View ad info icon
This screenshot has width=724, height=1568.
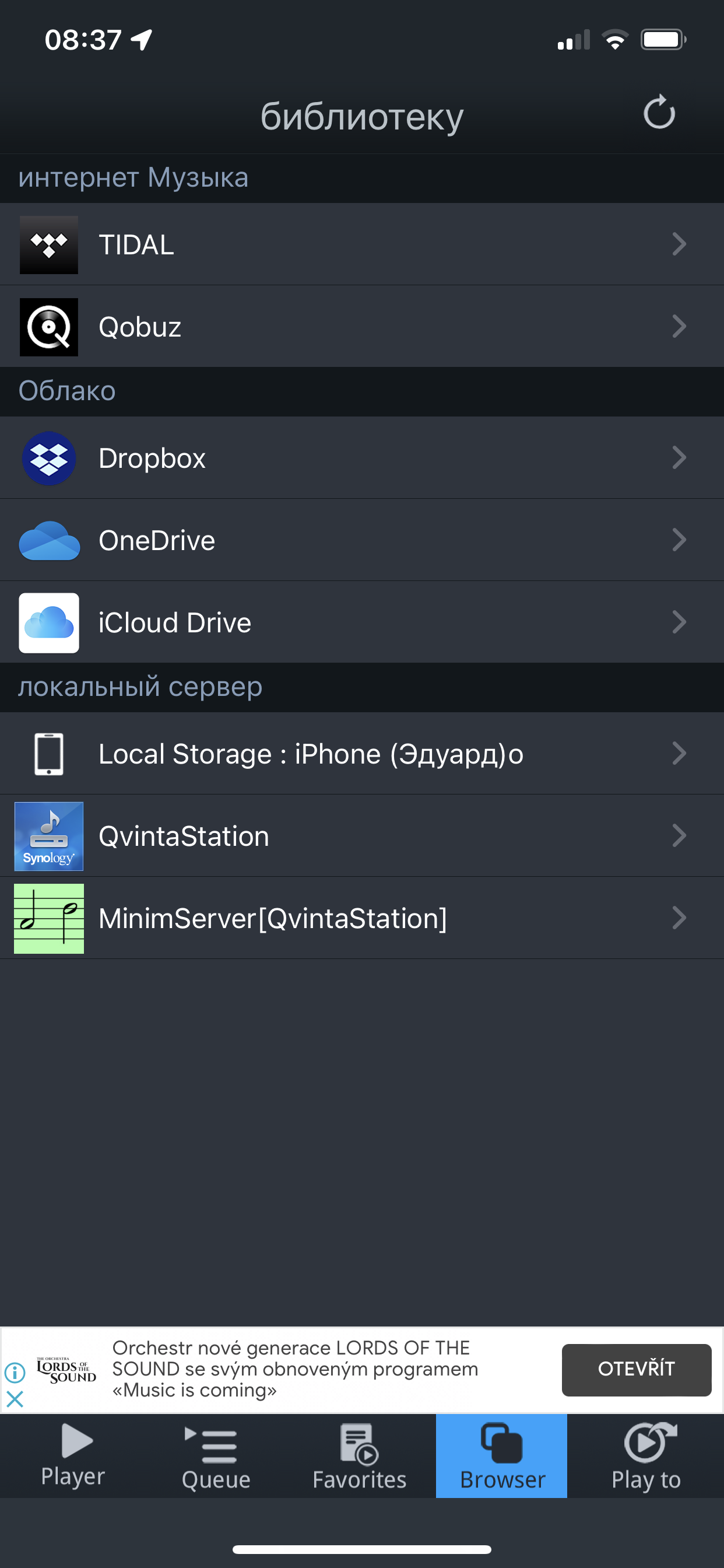coord(15,1373)
